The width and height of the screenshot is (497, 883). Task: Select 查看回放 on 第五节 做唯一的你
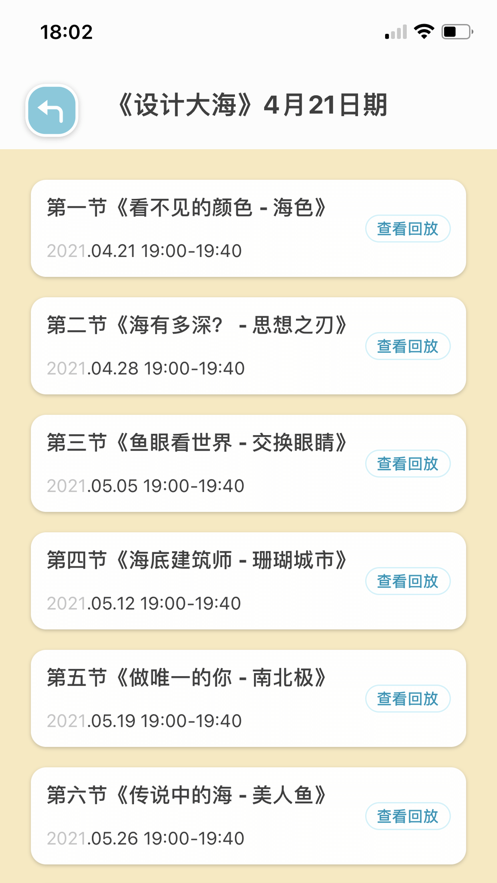[x=408, y=699]
